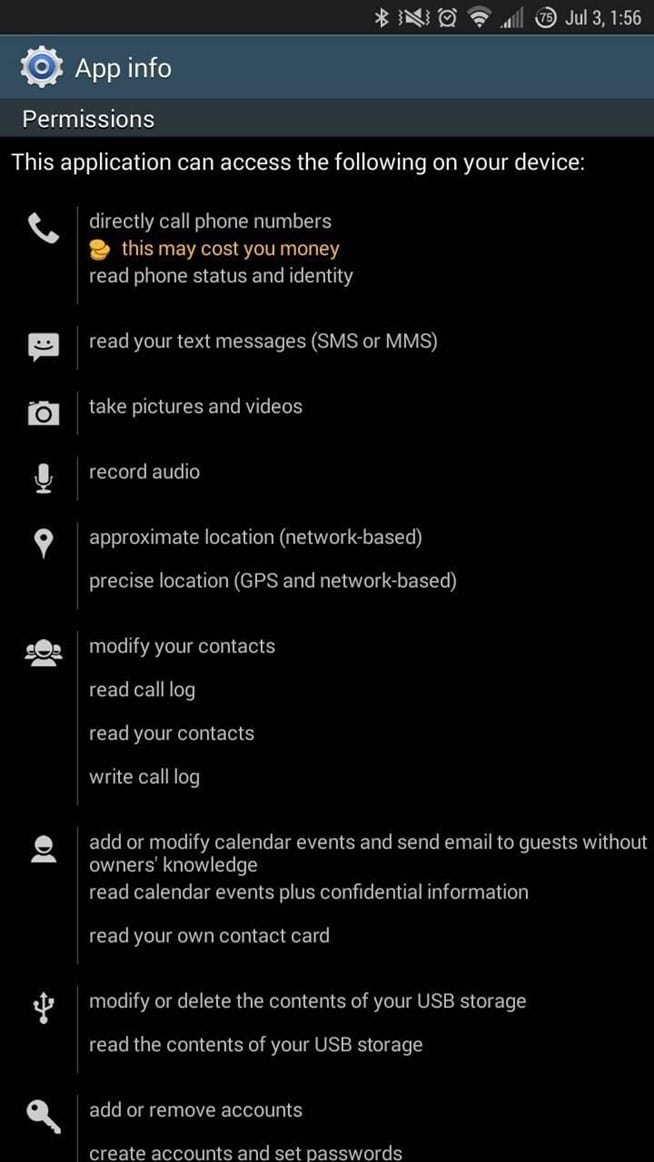
Task: Open 'approximate location (network-based)' permission
Action: pyautogui.click(x=256, y=537)
